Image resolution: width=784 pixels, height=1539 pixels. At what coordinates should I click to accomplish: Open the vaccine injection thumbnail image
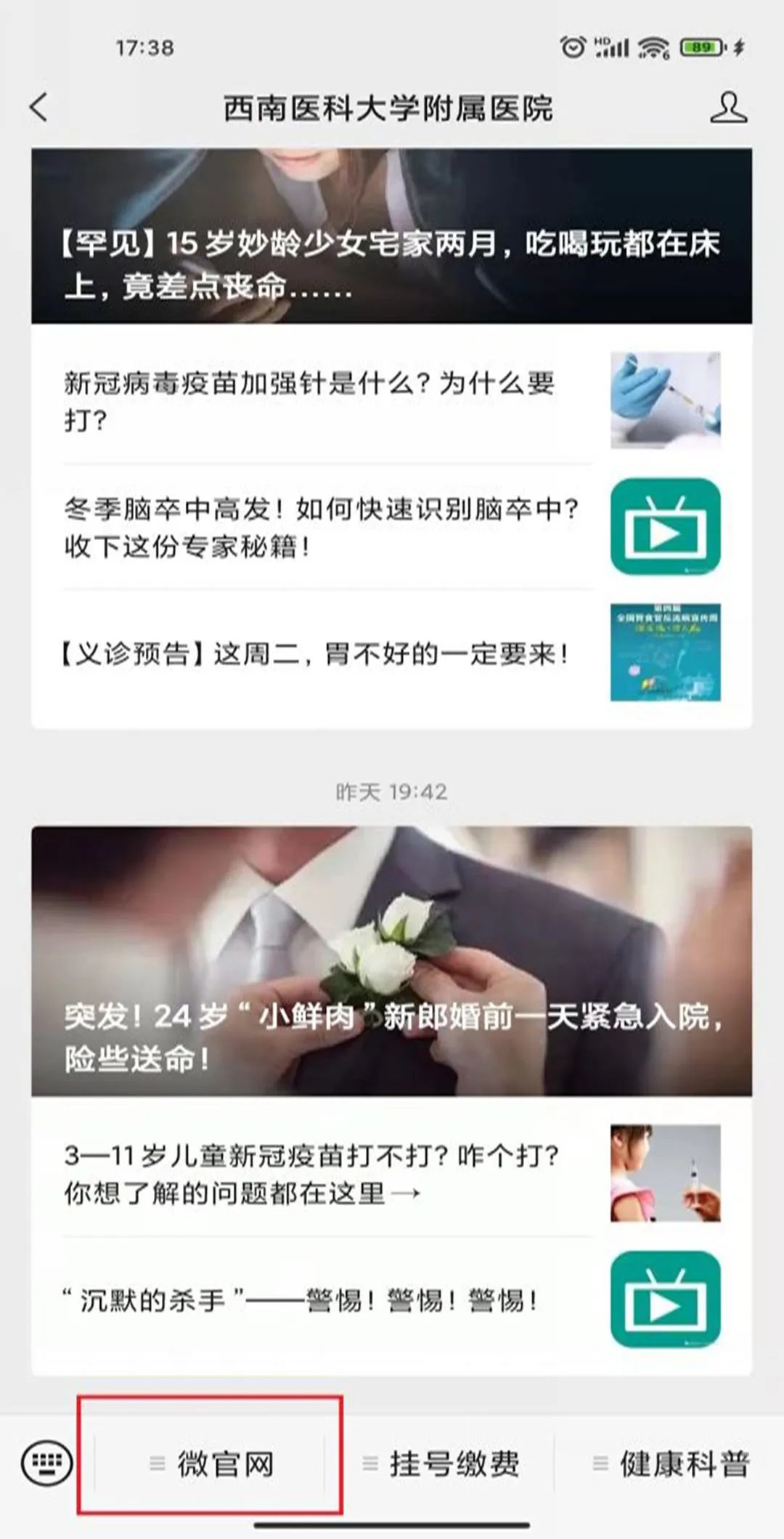(x=665, y=399)
